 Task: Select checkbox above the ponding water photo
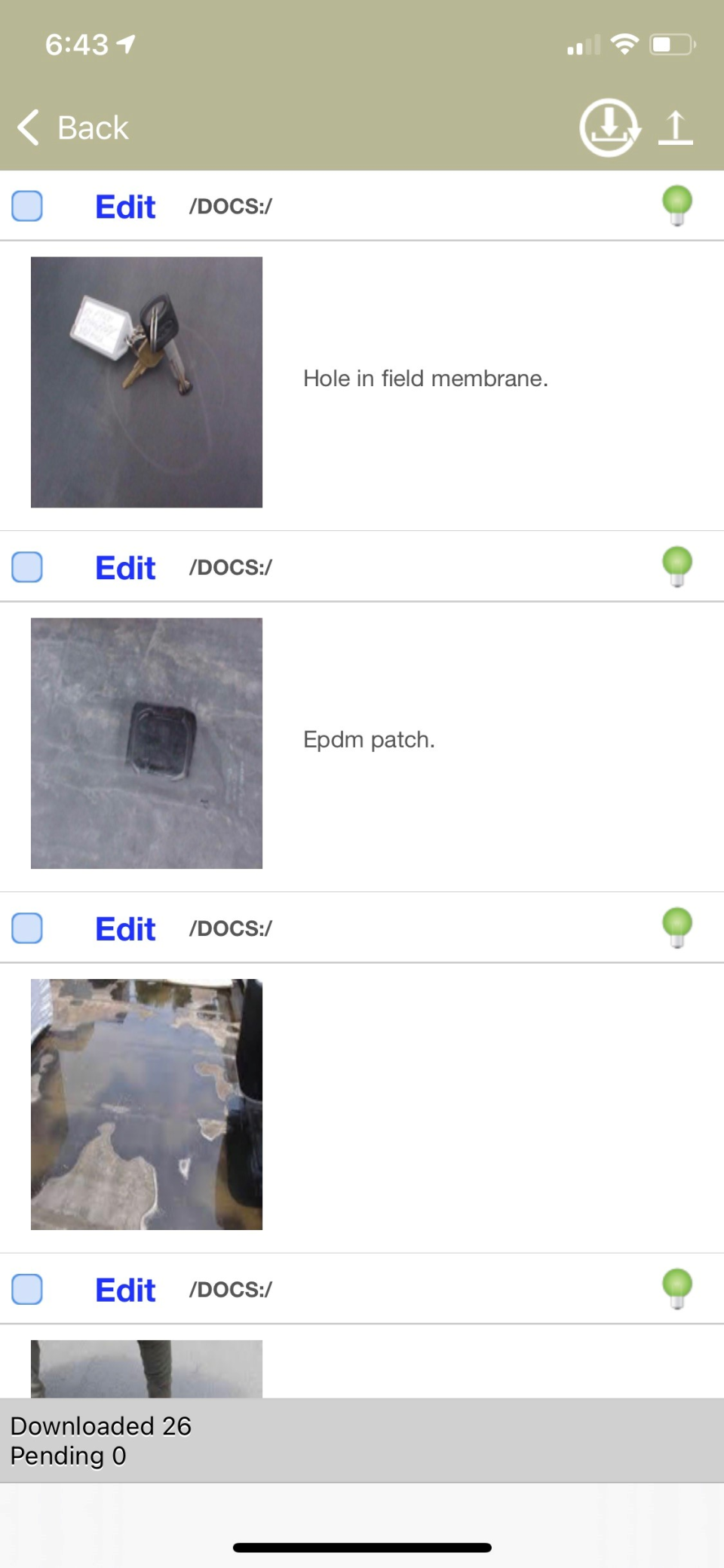[27, 928]
